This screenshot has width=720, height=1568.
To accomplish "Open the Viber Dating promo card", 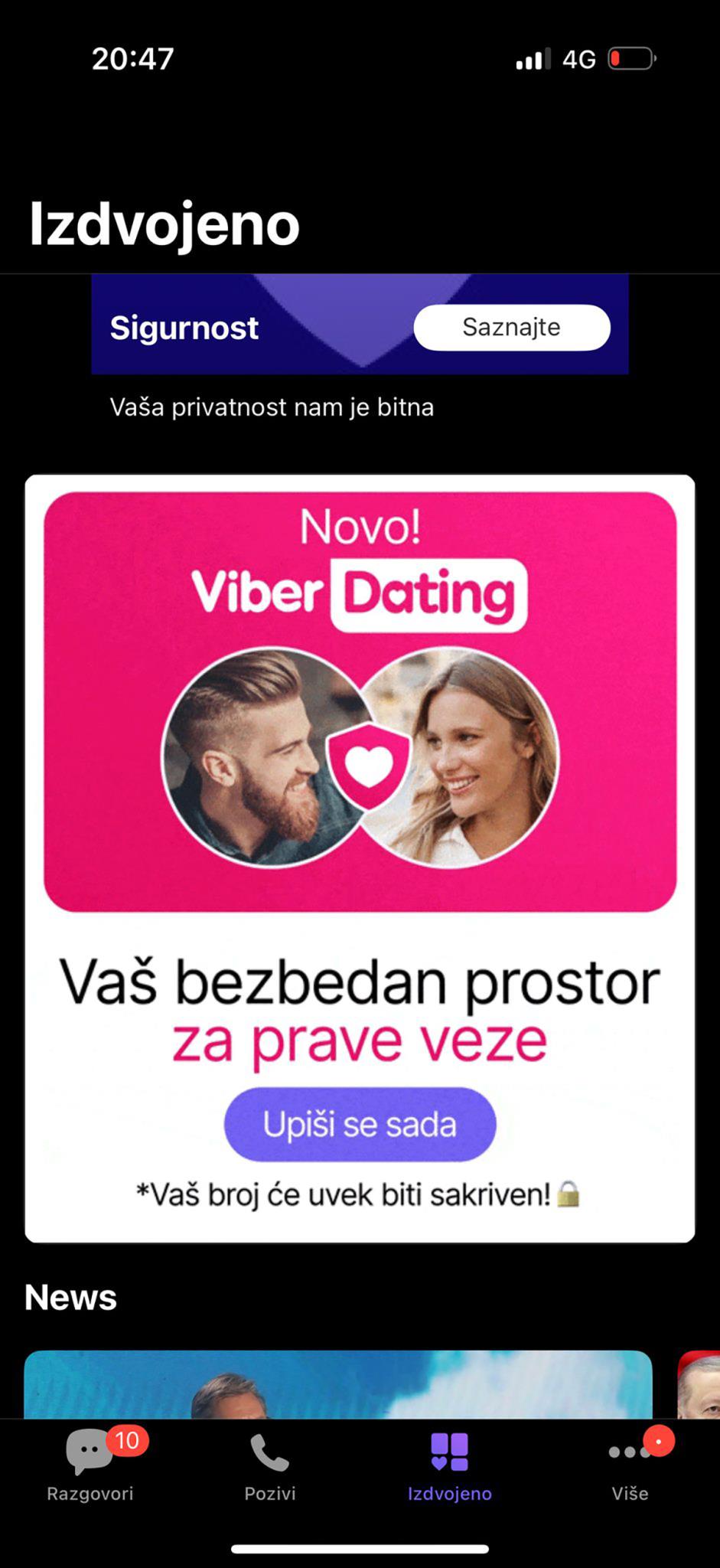I will point(360,858).
